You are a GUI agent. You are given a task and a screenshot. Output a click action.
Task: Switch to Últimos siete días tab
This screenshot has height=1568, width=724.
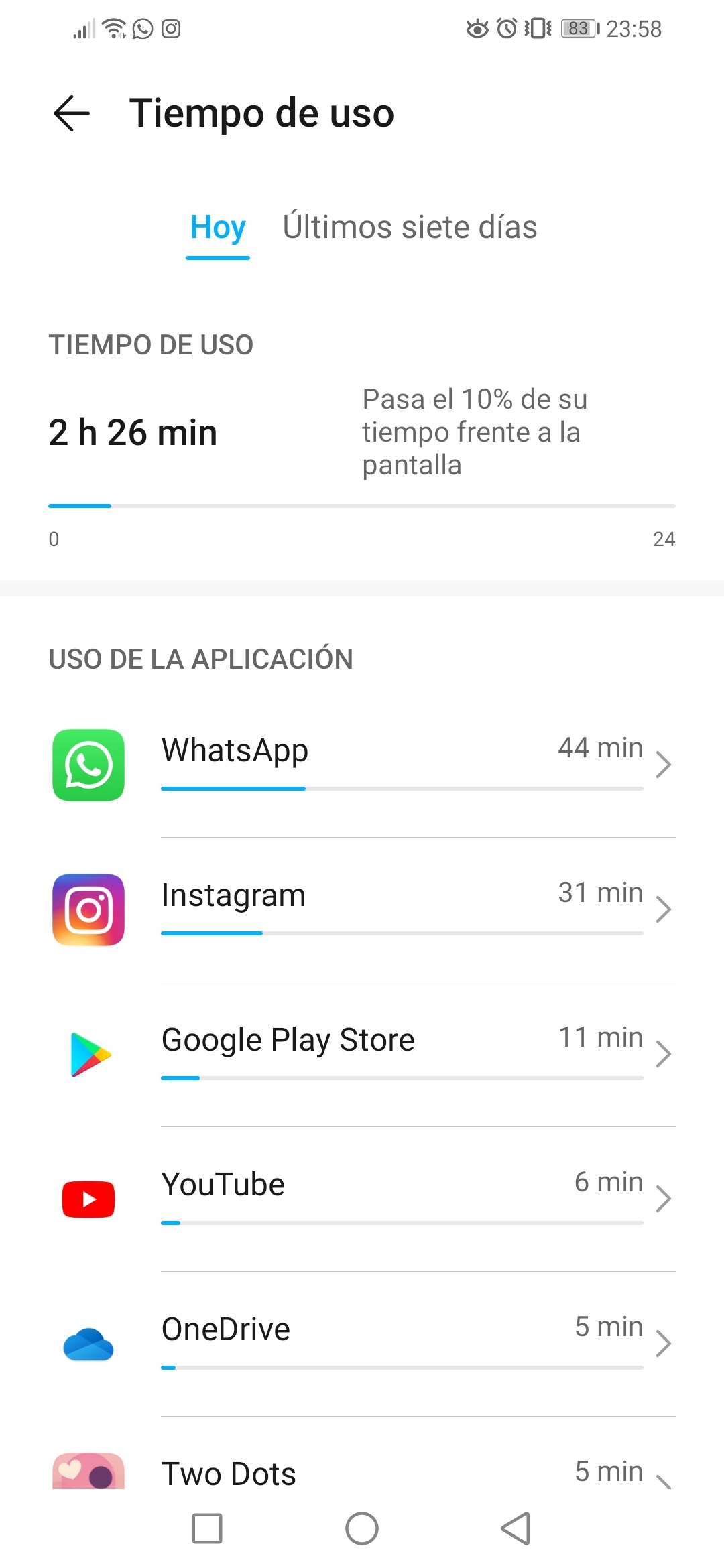coord(410,228)
